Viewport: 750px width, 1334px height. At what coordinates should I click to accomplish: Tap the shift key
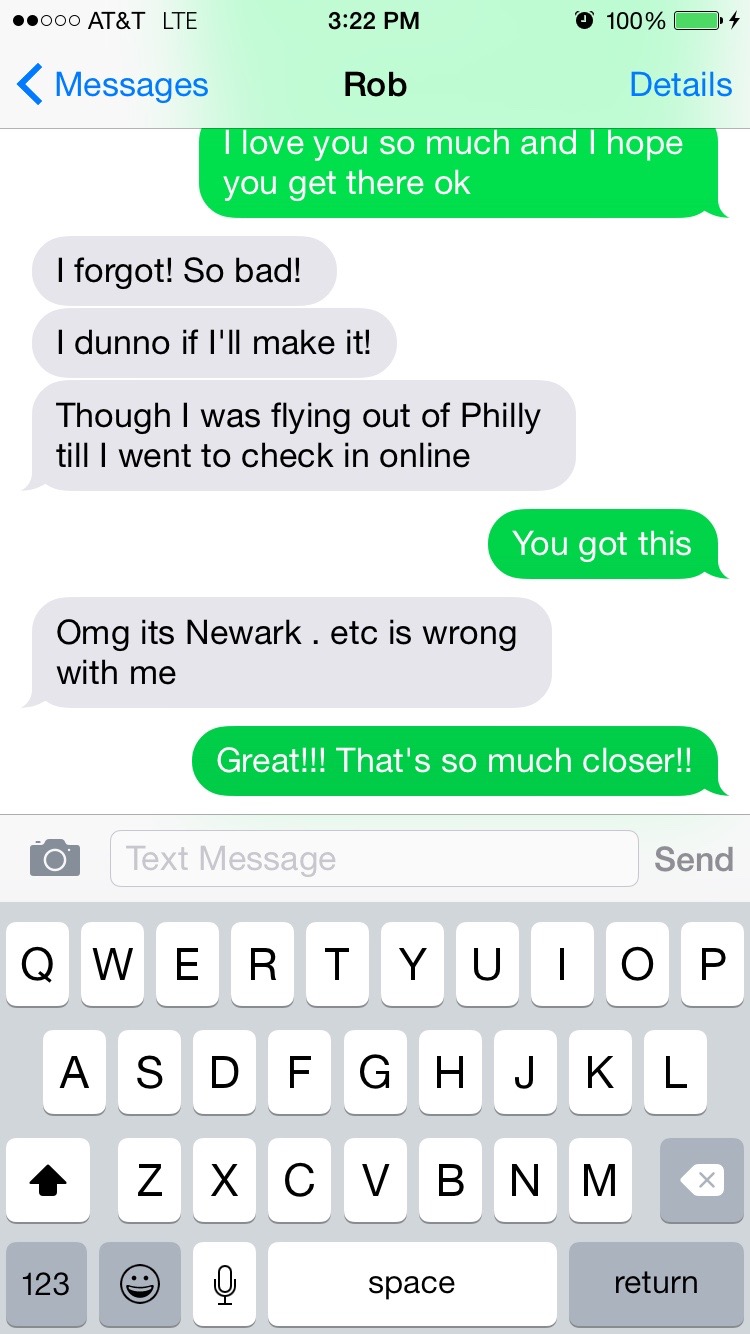pos(47,1180)
